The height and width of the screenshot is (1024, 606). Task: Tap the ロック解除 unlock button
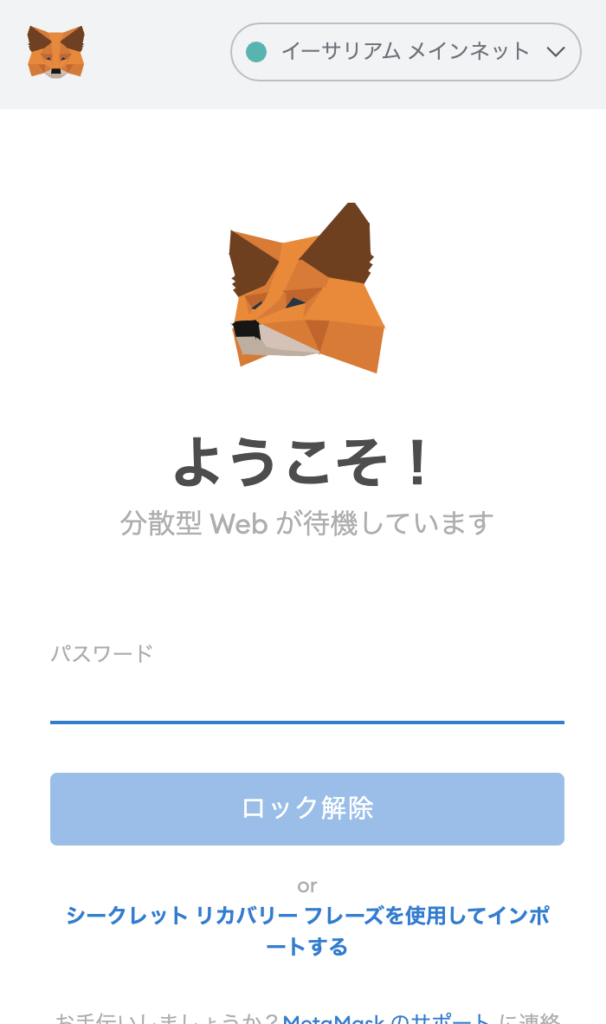pyautogui.click(x=307, y=809)
